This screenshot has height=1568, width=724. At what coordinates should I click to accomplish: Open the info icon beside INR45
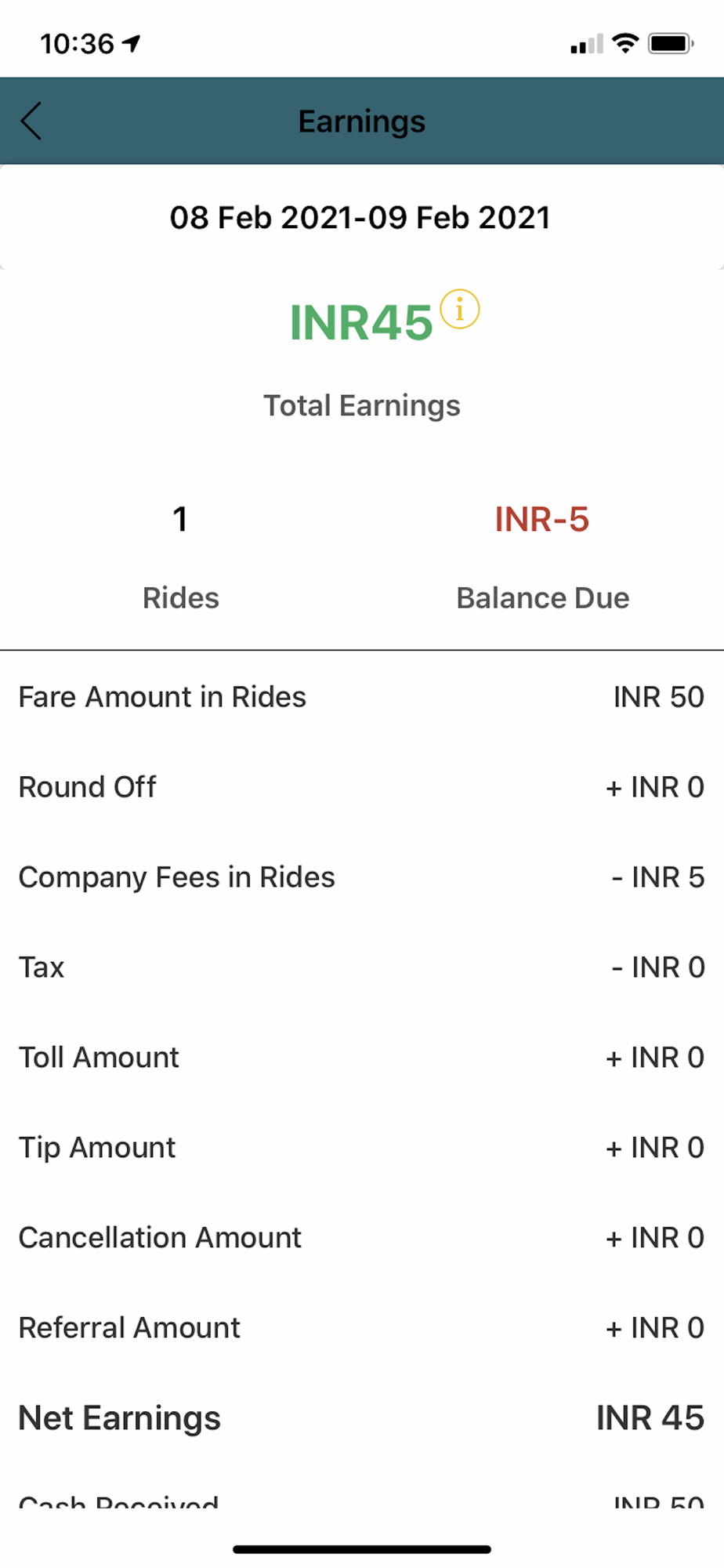[x=459, y=309]
